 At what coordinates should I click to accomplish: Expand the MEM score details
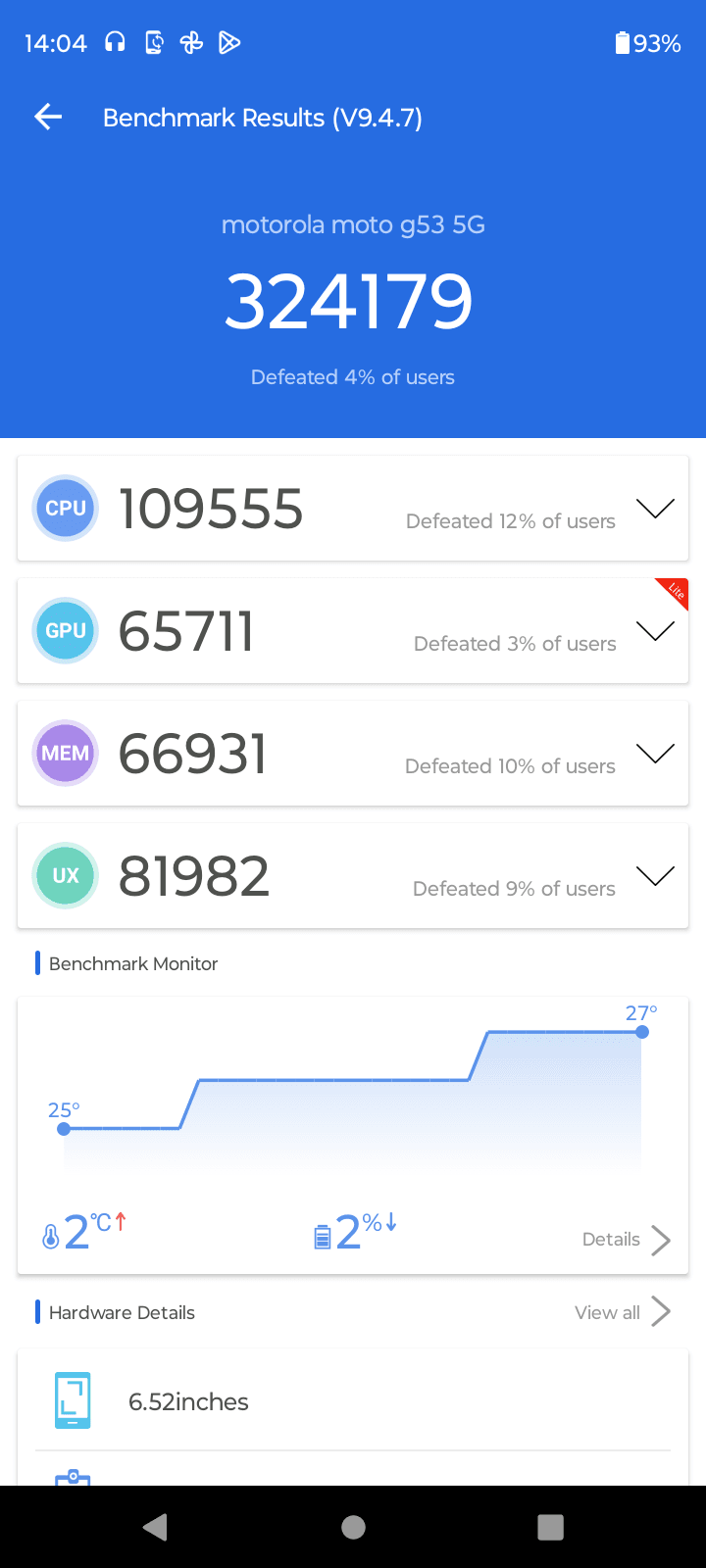655,754
